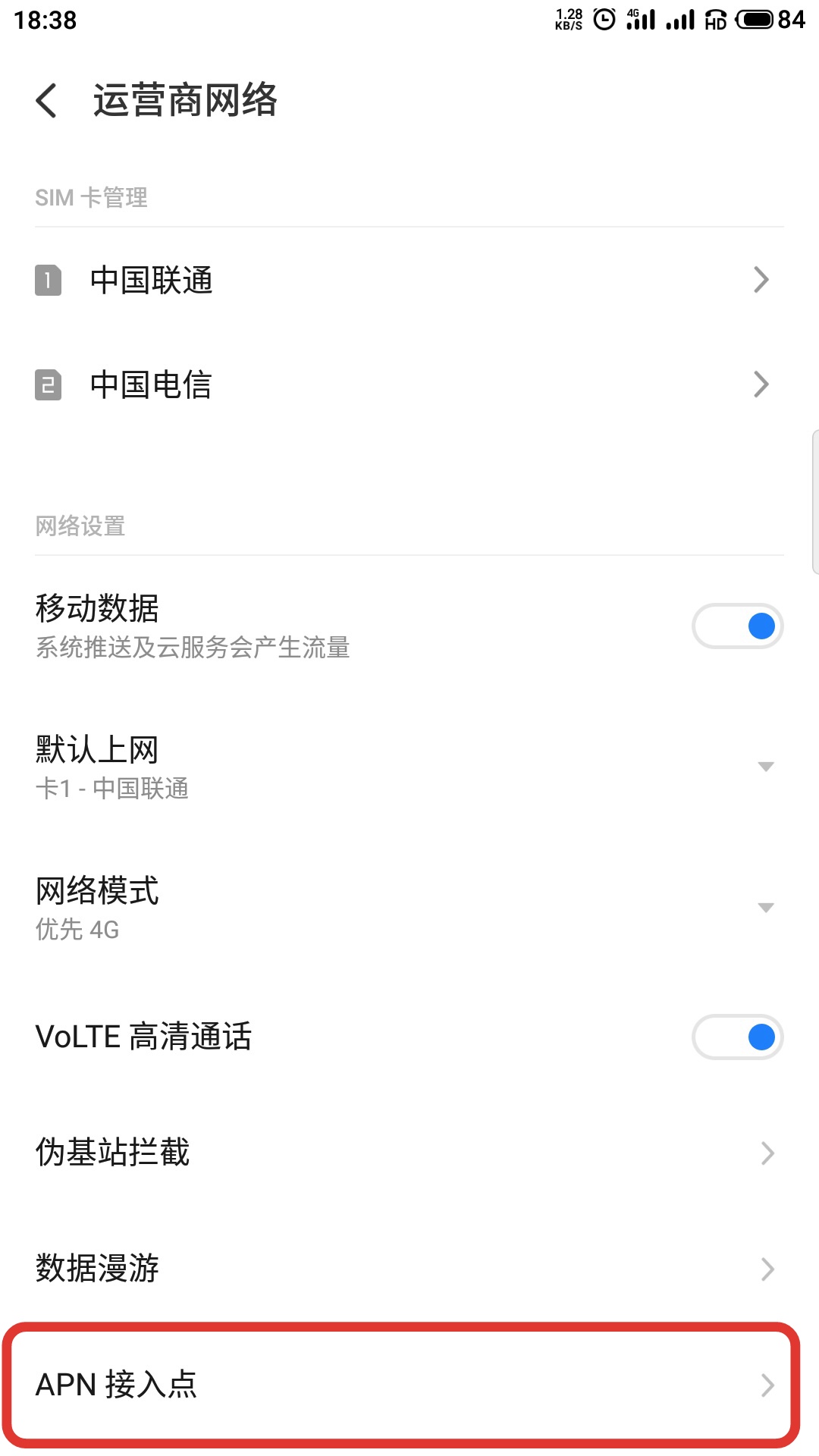Viewport: 819px width, 1456px height.
Task: Disable the 移动数据 mobile data switch
Action: pos(737,626)
